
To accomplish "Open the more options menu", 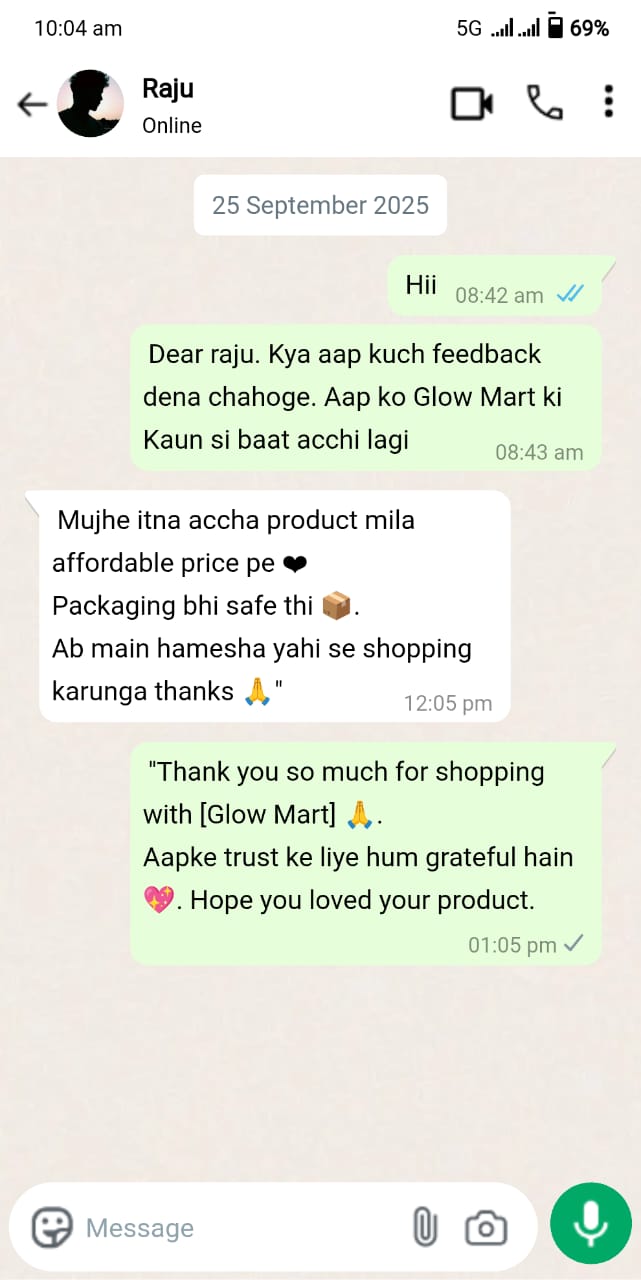I will [609, 103].
